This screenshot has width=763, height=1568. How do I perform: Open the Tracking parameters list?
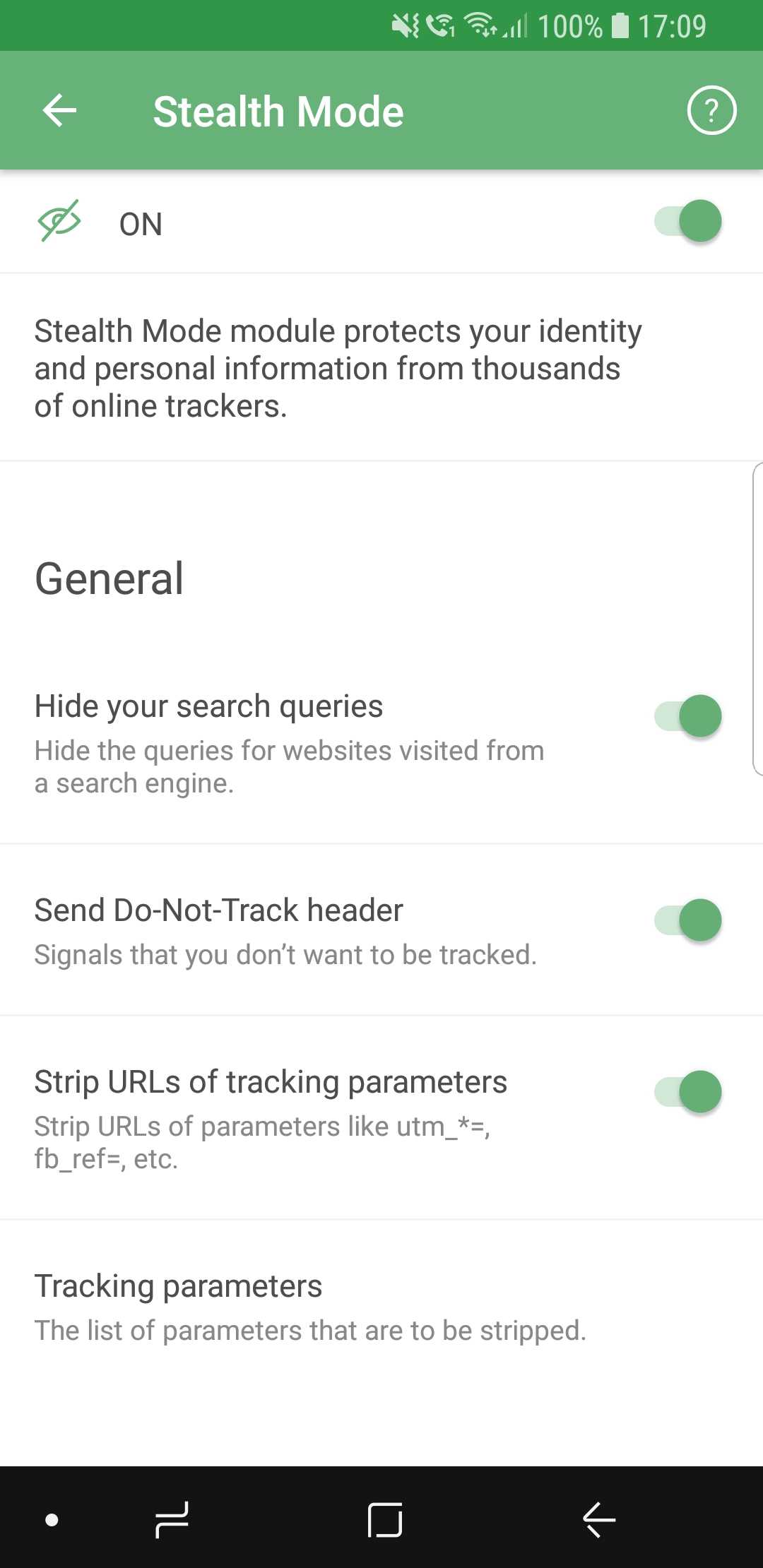(311, 1307)
